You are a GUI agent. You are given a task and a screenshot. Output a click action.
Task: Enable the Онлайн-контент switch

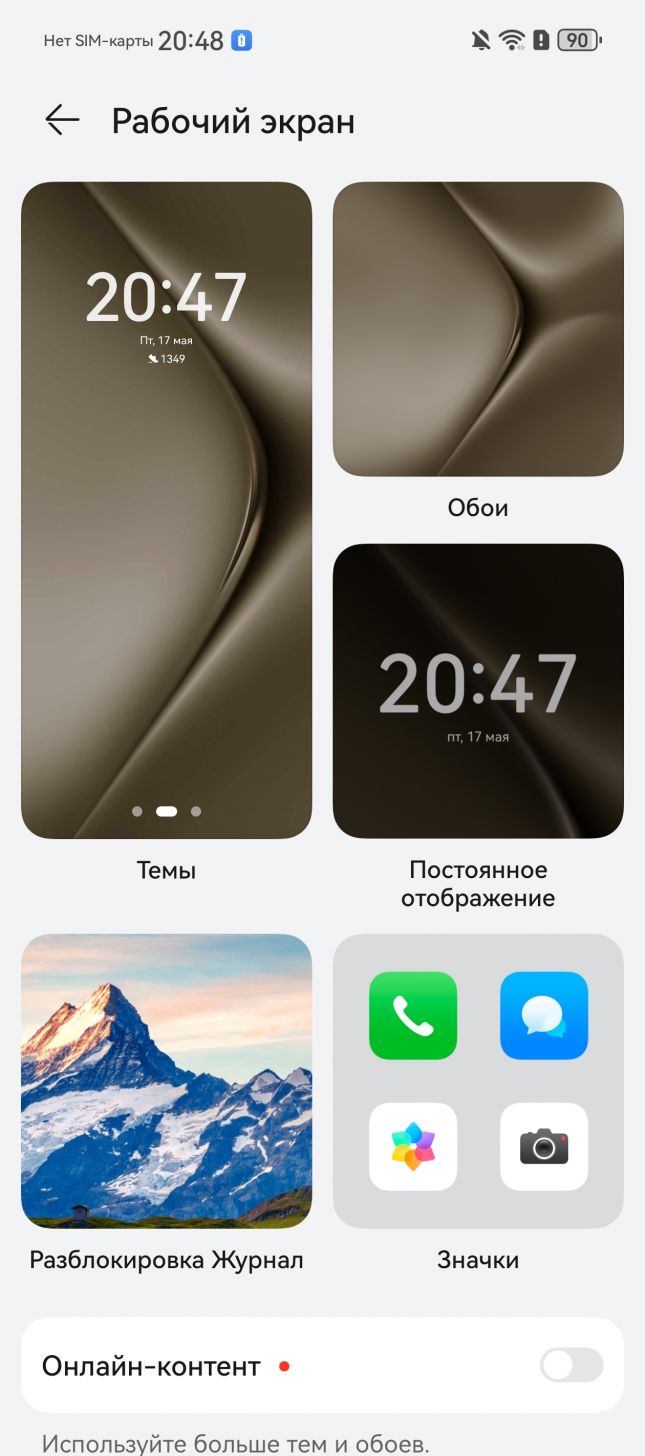tap(571, 1365)
